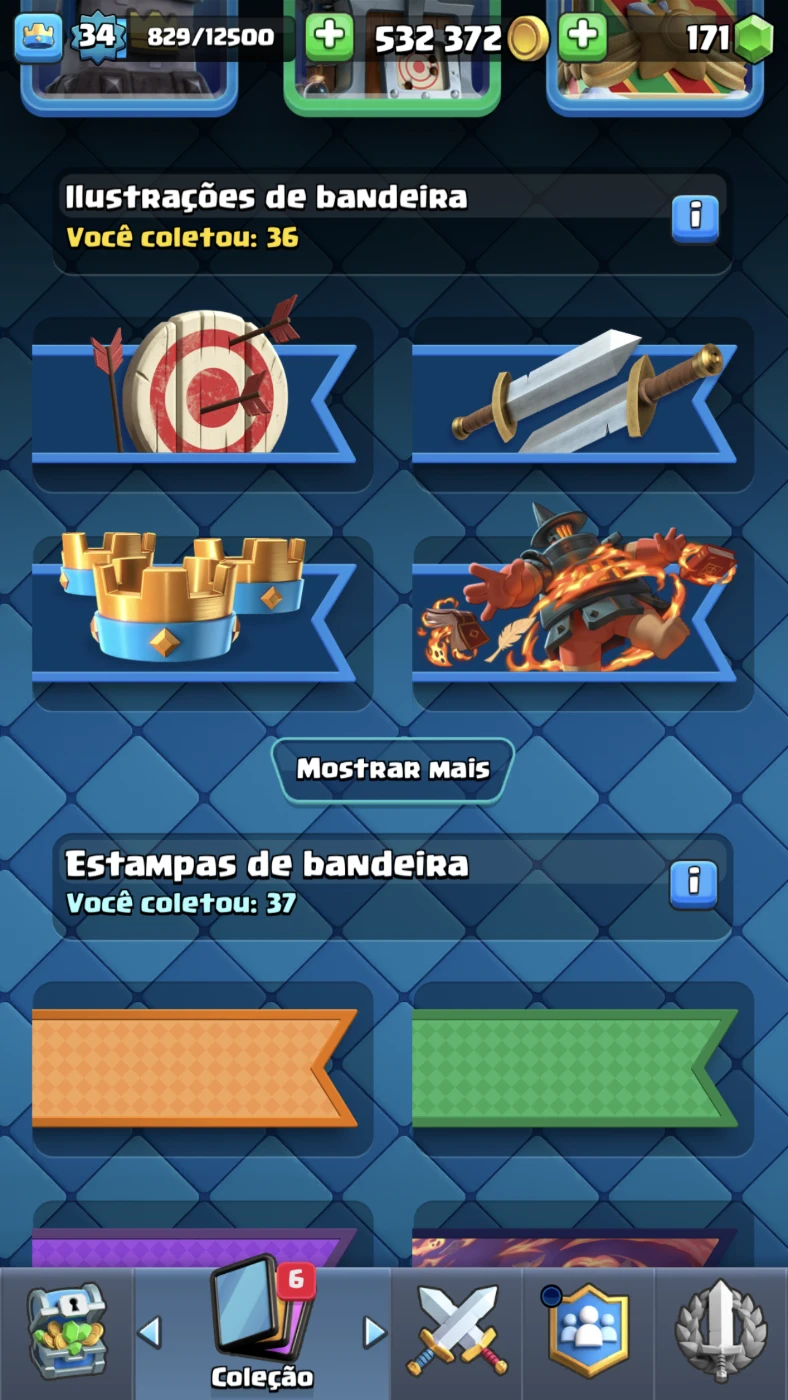Tap Mostrar mais to show more illustrations

click(393, 769)
